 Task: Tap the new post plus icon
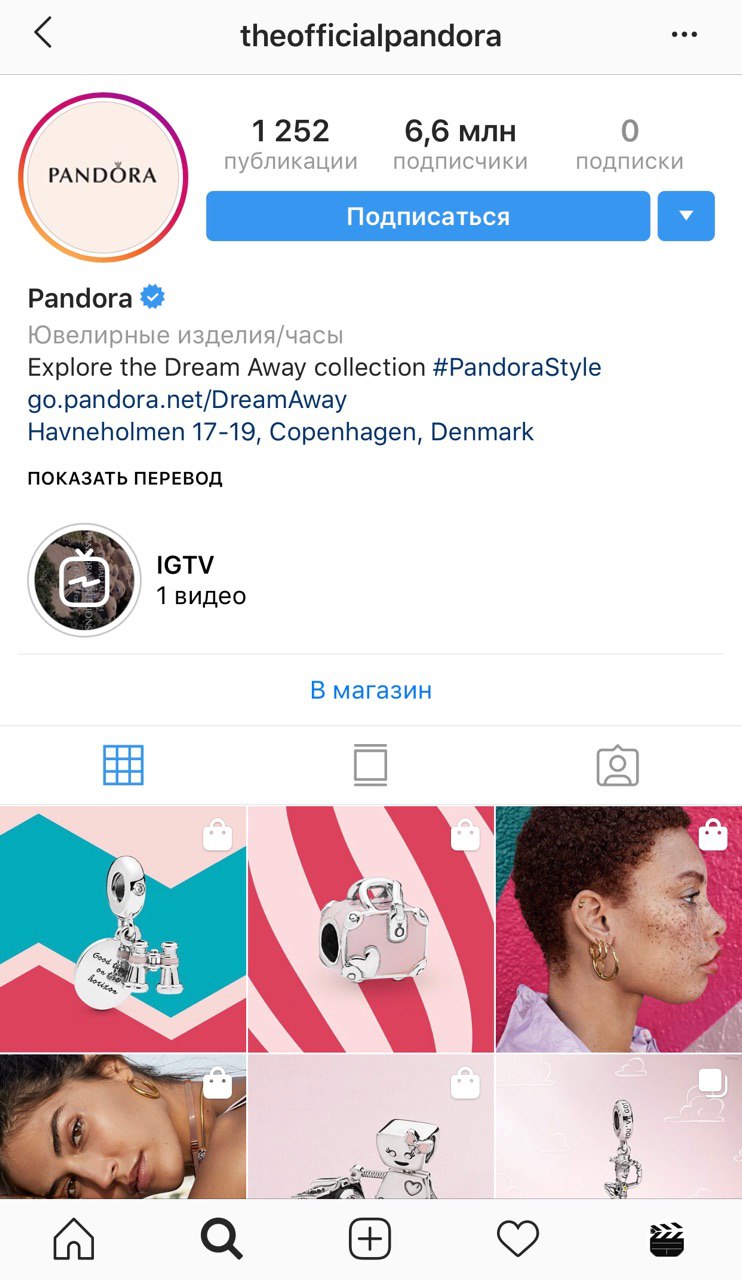(x=371, y=1238)
